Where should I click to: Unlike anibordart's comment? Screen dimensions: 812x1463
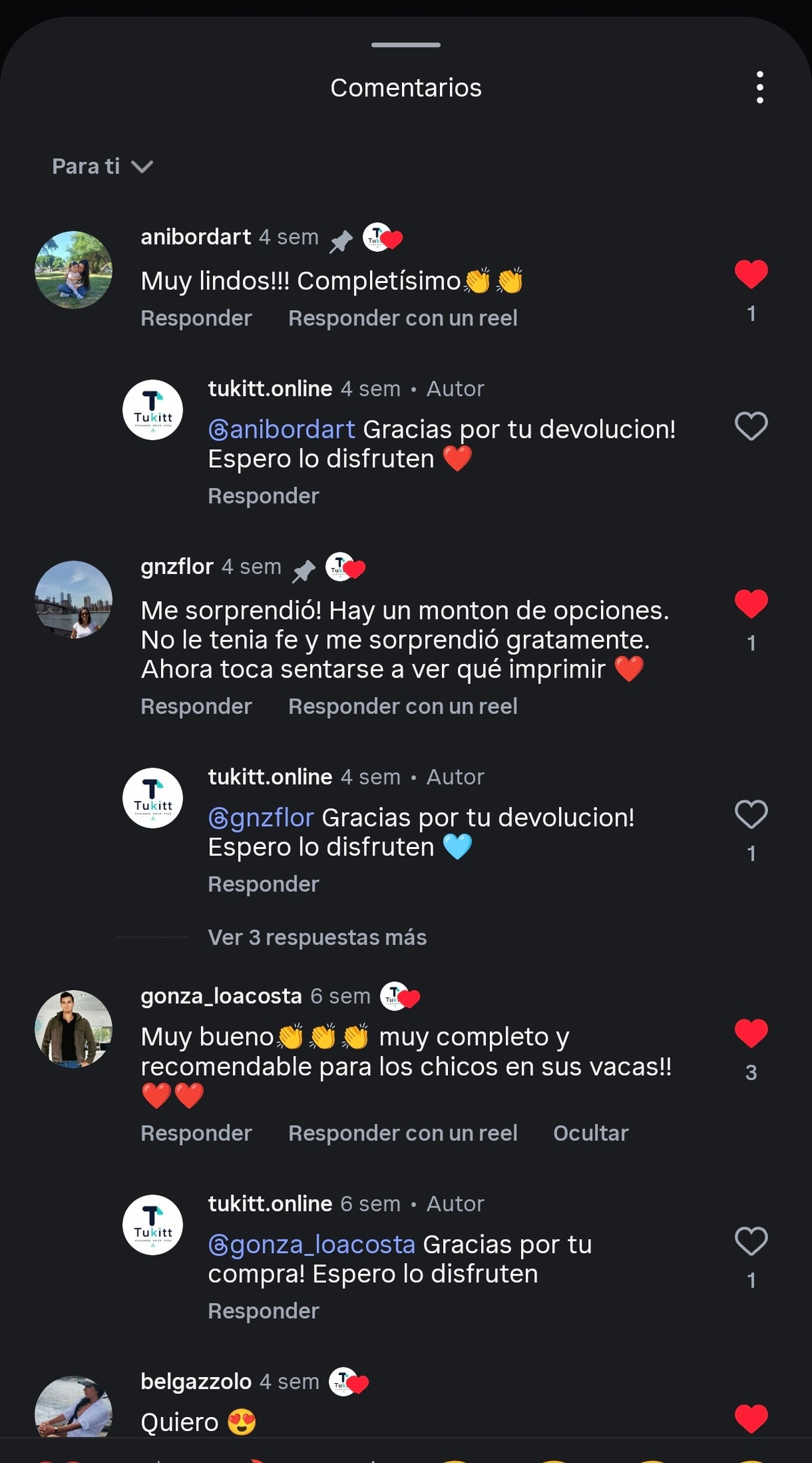pos(751,274)
